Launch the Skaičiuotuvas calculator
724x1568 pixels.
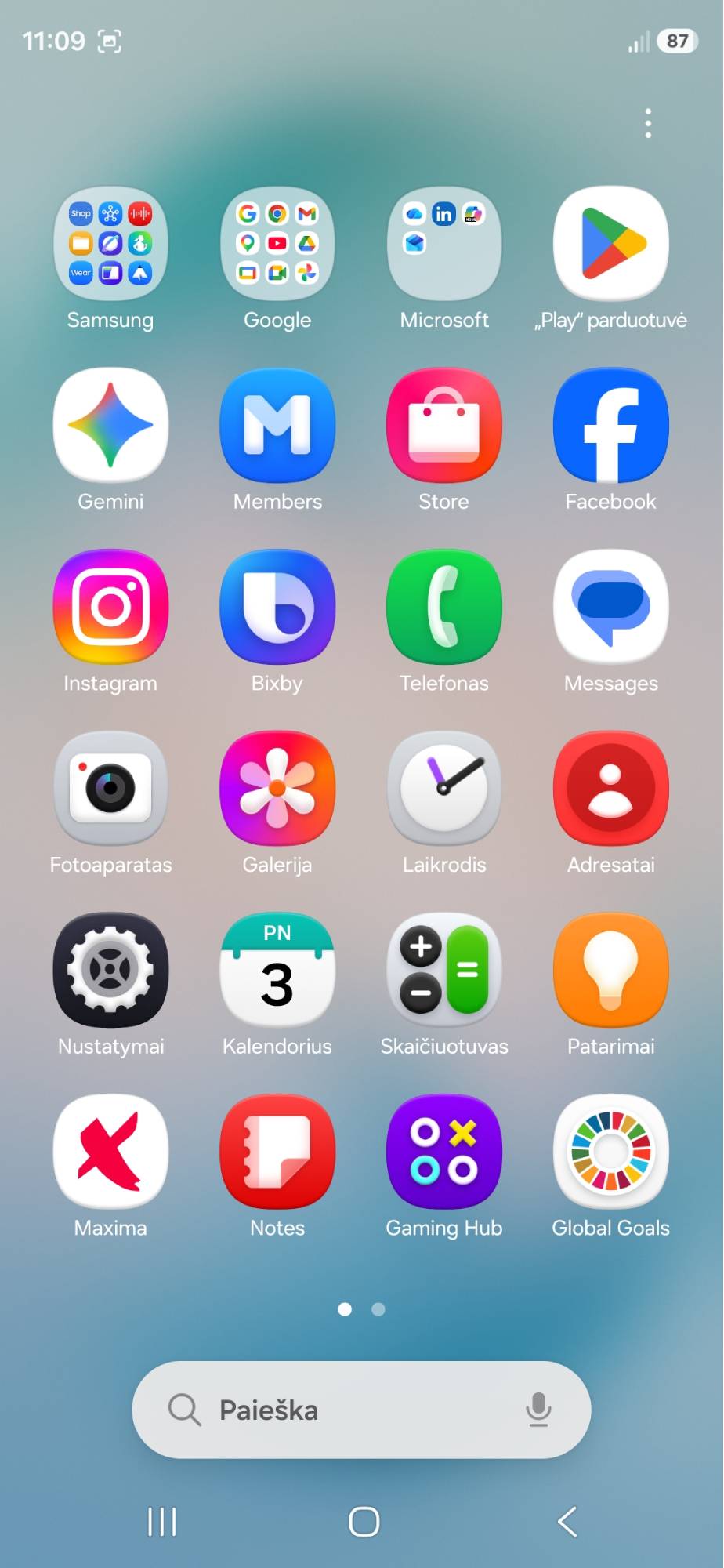(x=444, y=970)
